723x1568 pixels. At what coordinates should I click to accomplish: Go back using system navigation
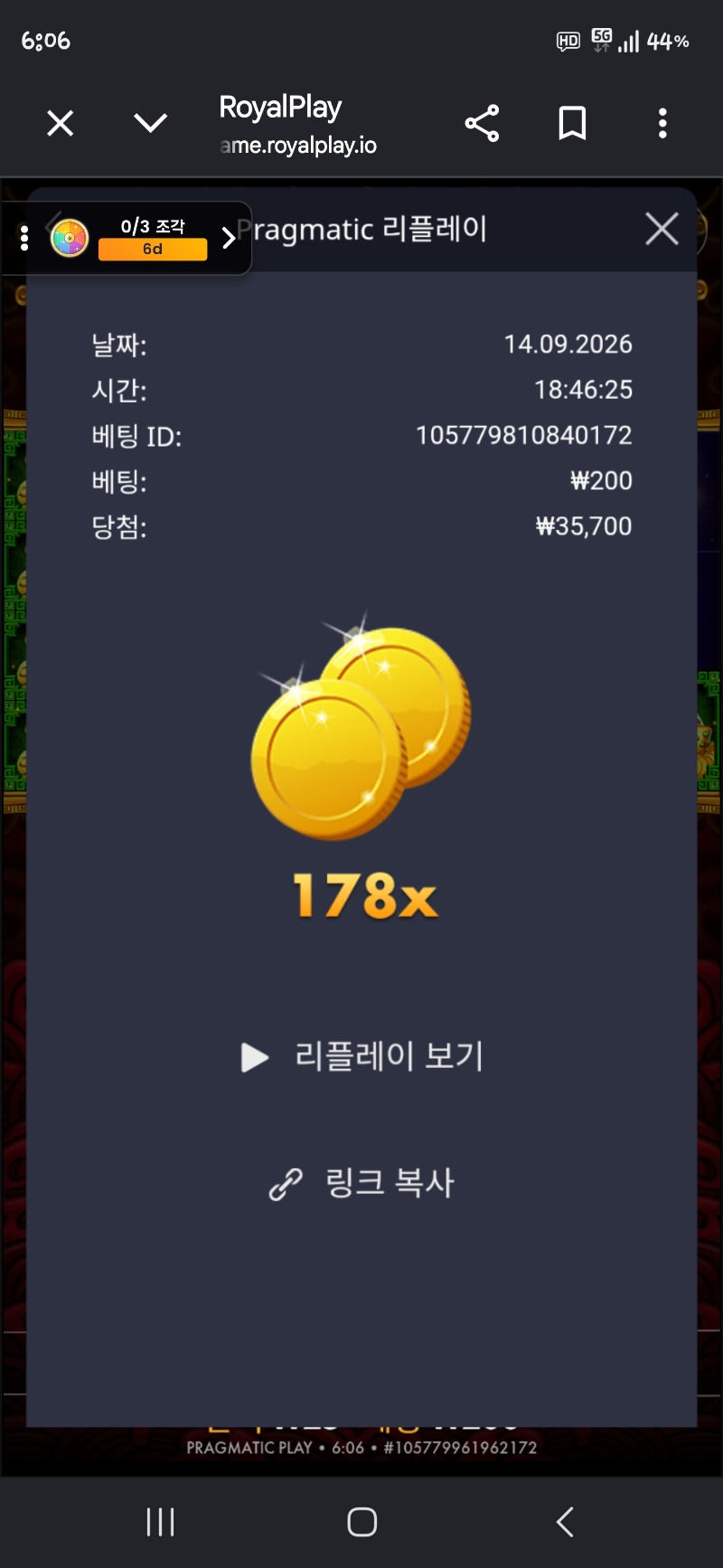[565, 1522]
